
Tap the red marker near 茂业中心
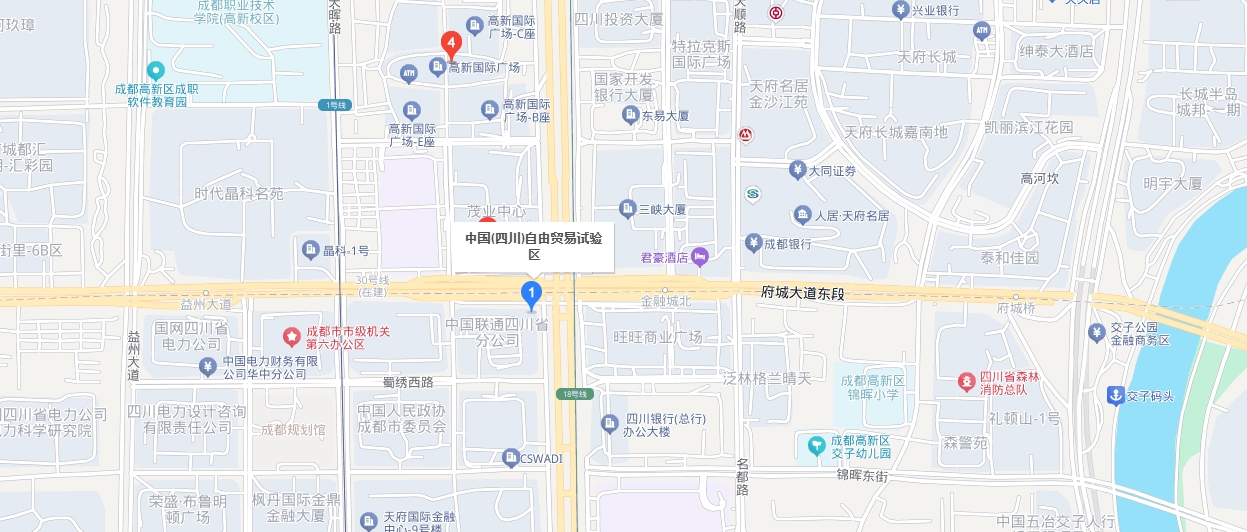pyautogui.click(x=487, y=223)
